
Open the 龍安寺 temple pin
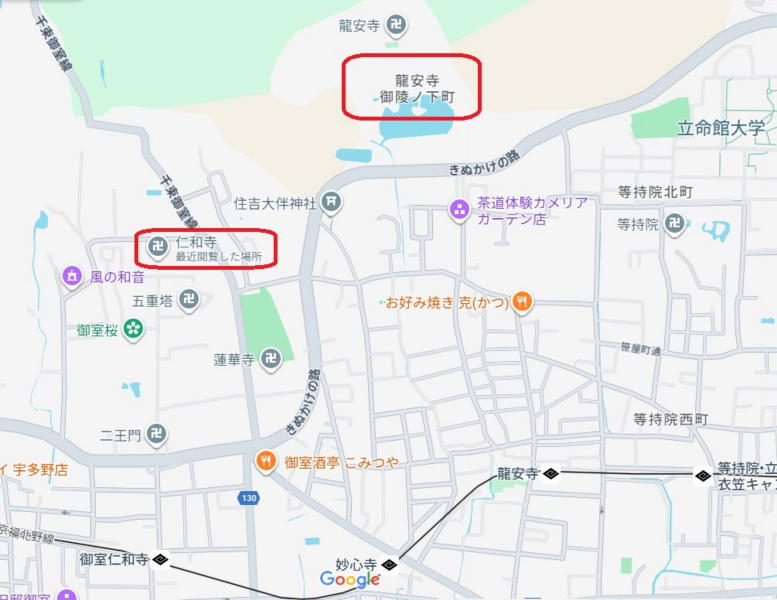tap(396, 26)
